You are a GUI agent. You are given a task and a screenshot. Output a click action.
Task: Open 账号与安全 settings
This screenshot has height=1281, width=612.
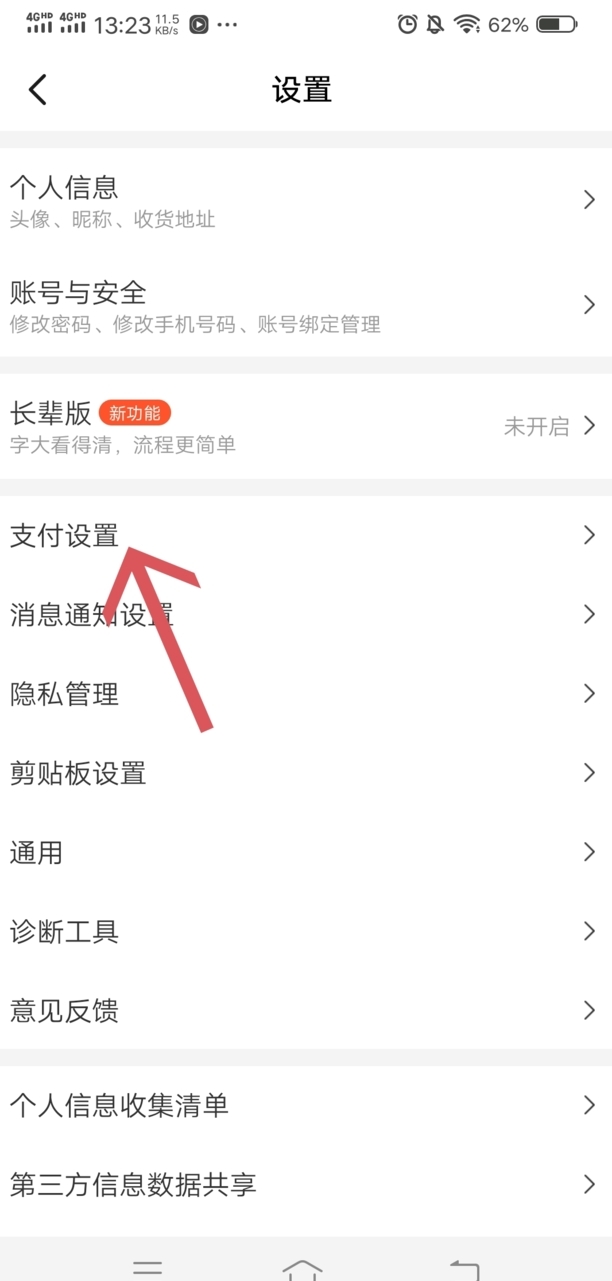(x=306, y=305)
